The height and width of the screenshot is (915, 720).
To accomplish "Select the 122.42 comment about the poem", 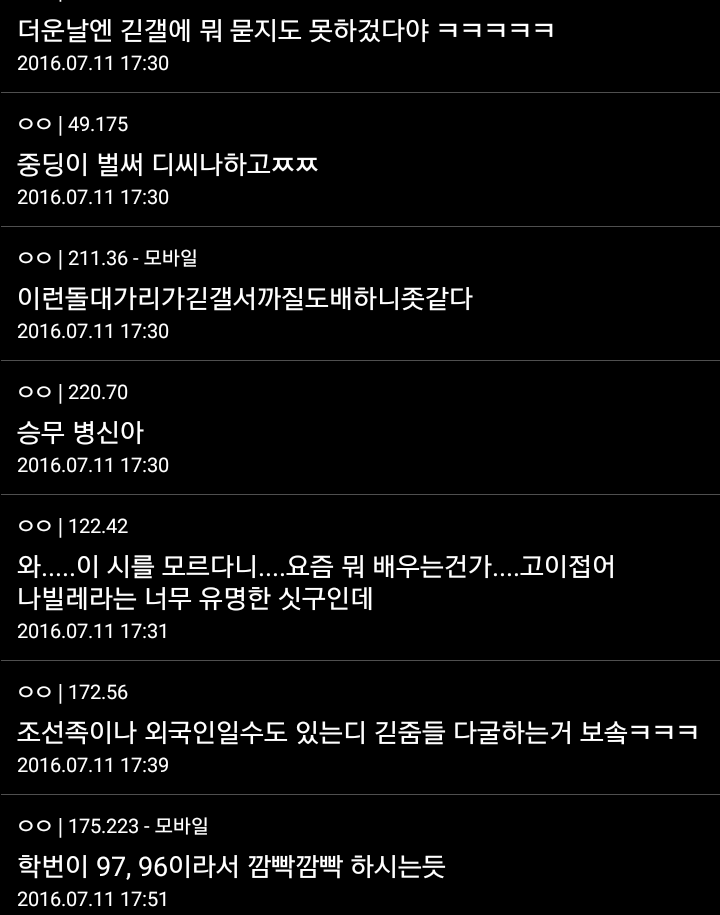I will (315, 583).
